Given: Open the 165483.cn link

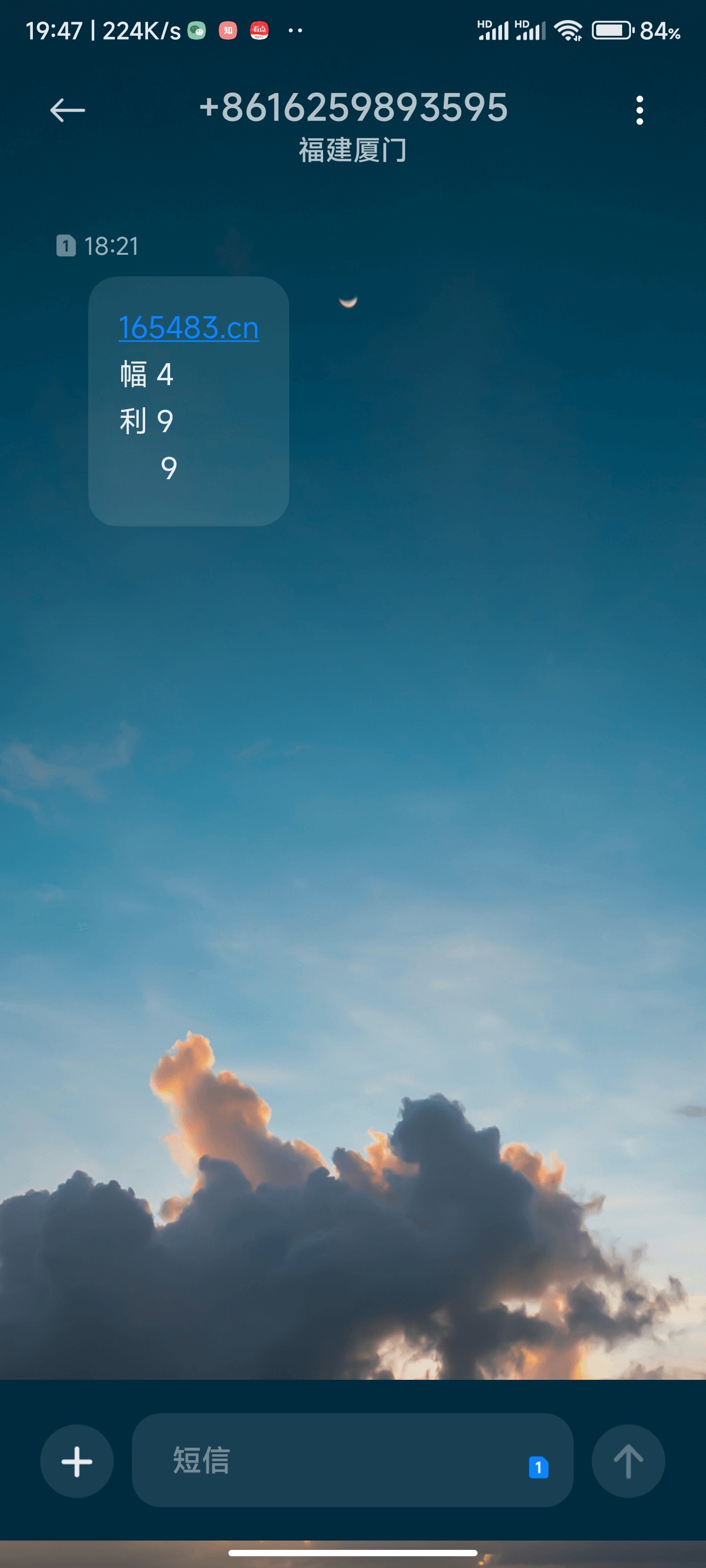Looking at the screenshot, I should click(x=189, y=328).
